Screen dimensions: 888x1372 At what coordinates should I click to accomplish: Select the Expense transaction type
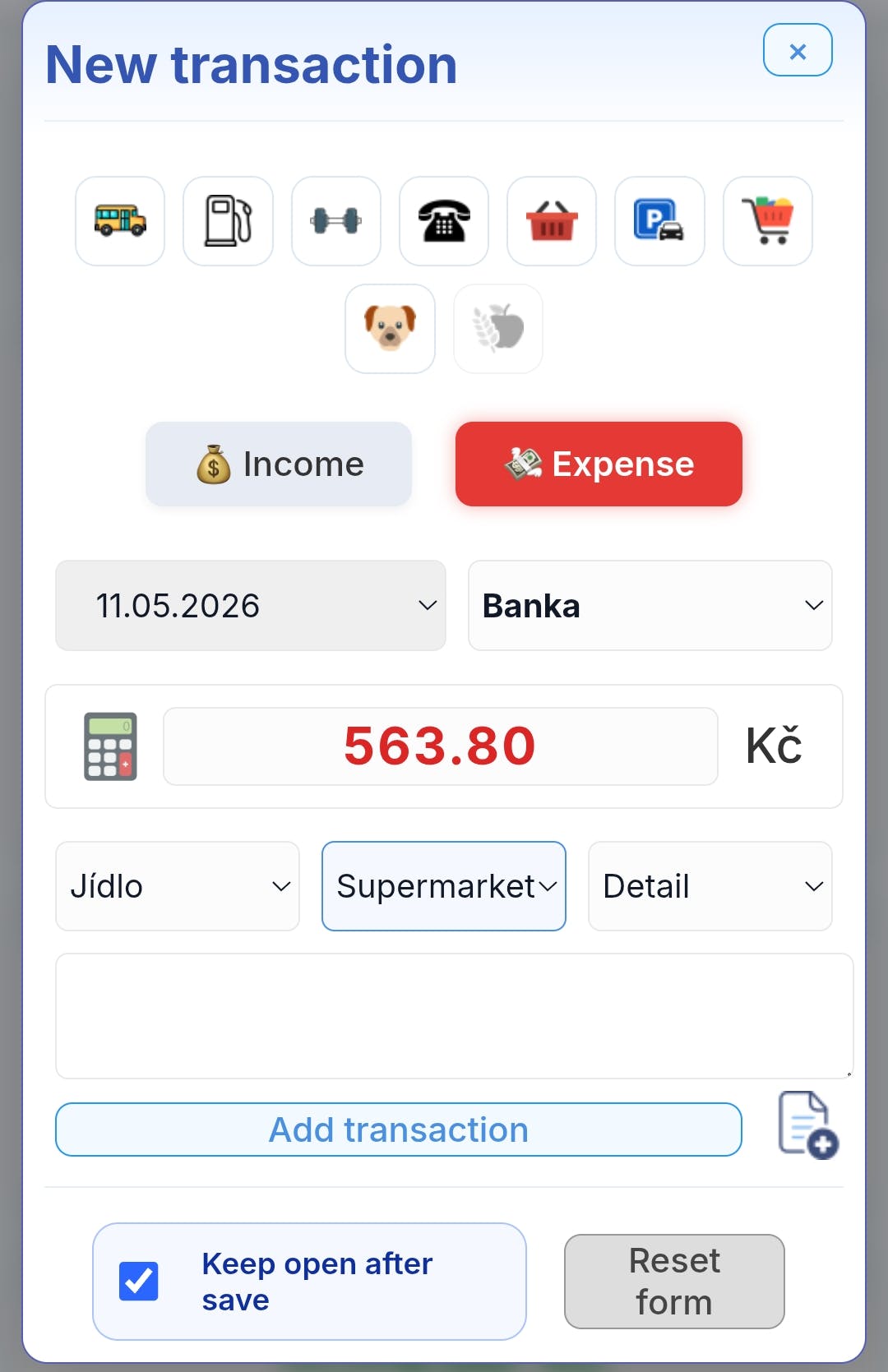[599, 464]
